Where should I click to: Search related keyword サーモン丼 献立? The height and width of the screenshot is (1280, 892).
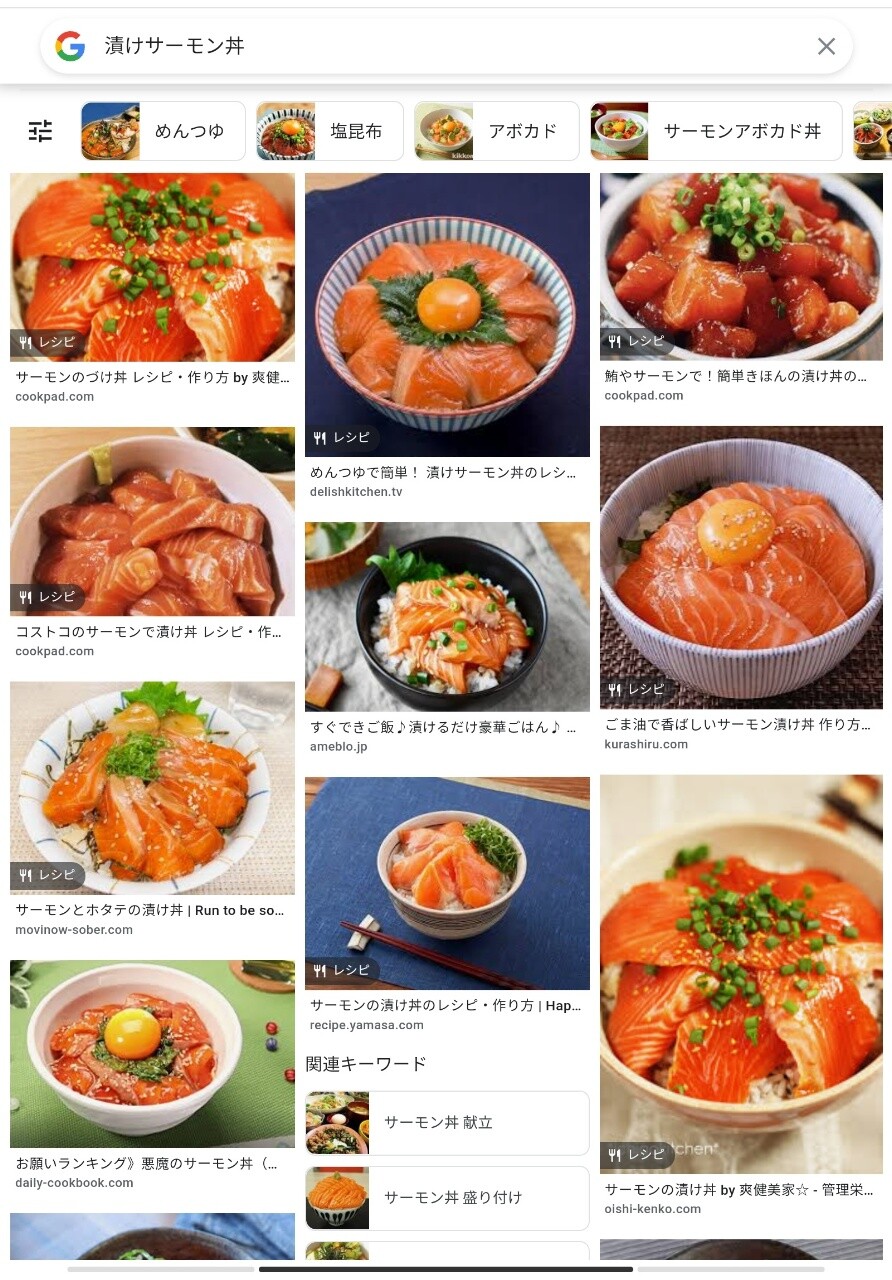coord(447,1123)
